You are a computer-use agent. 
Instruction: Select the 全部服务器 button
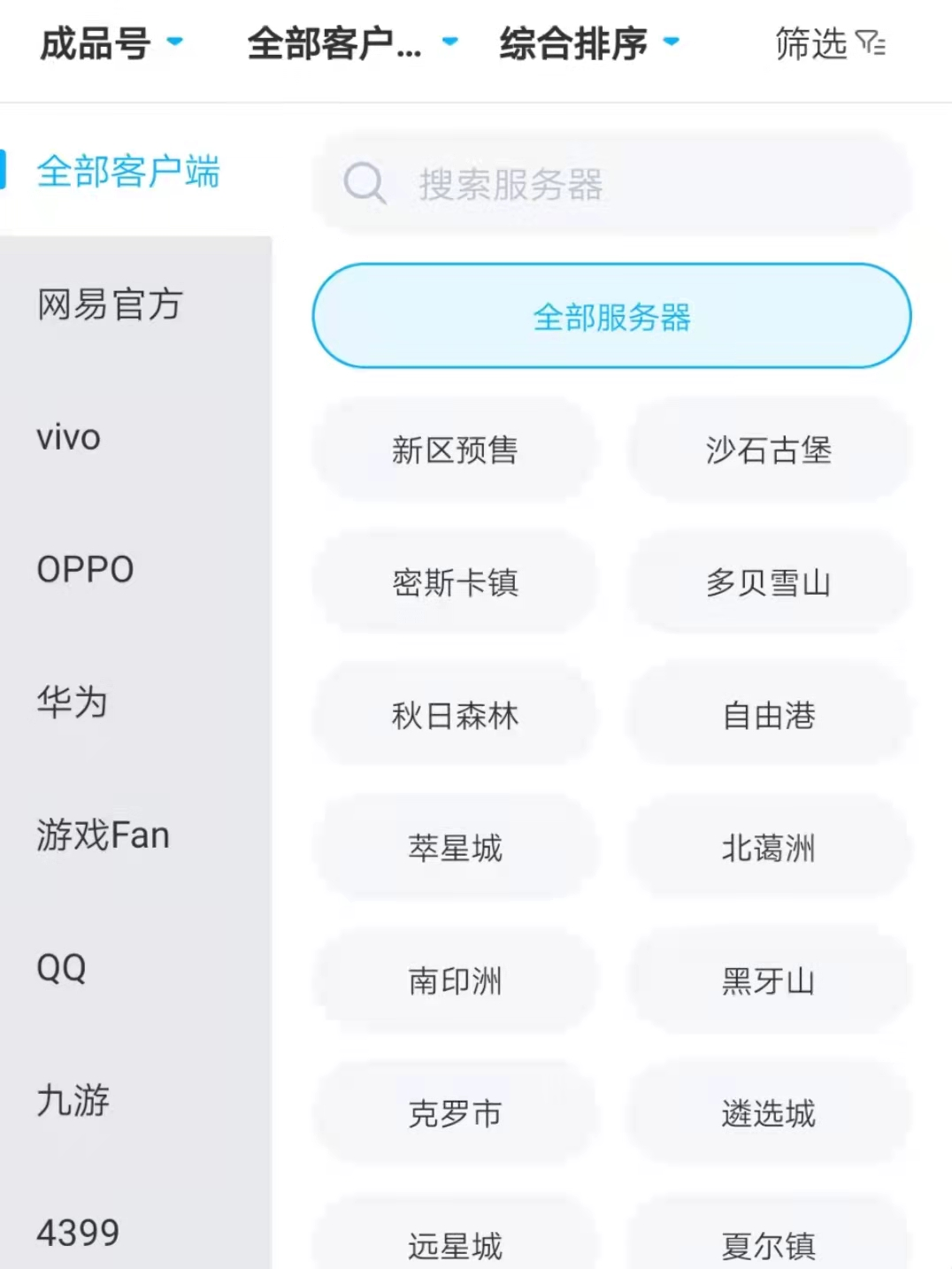click(611, 317)
